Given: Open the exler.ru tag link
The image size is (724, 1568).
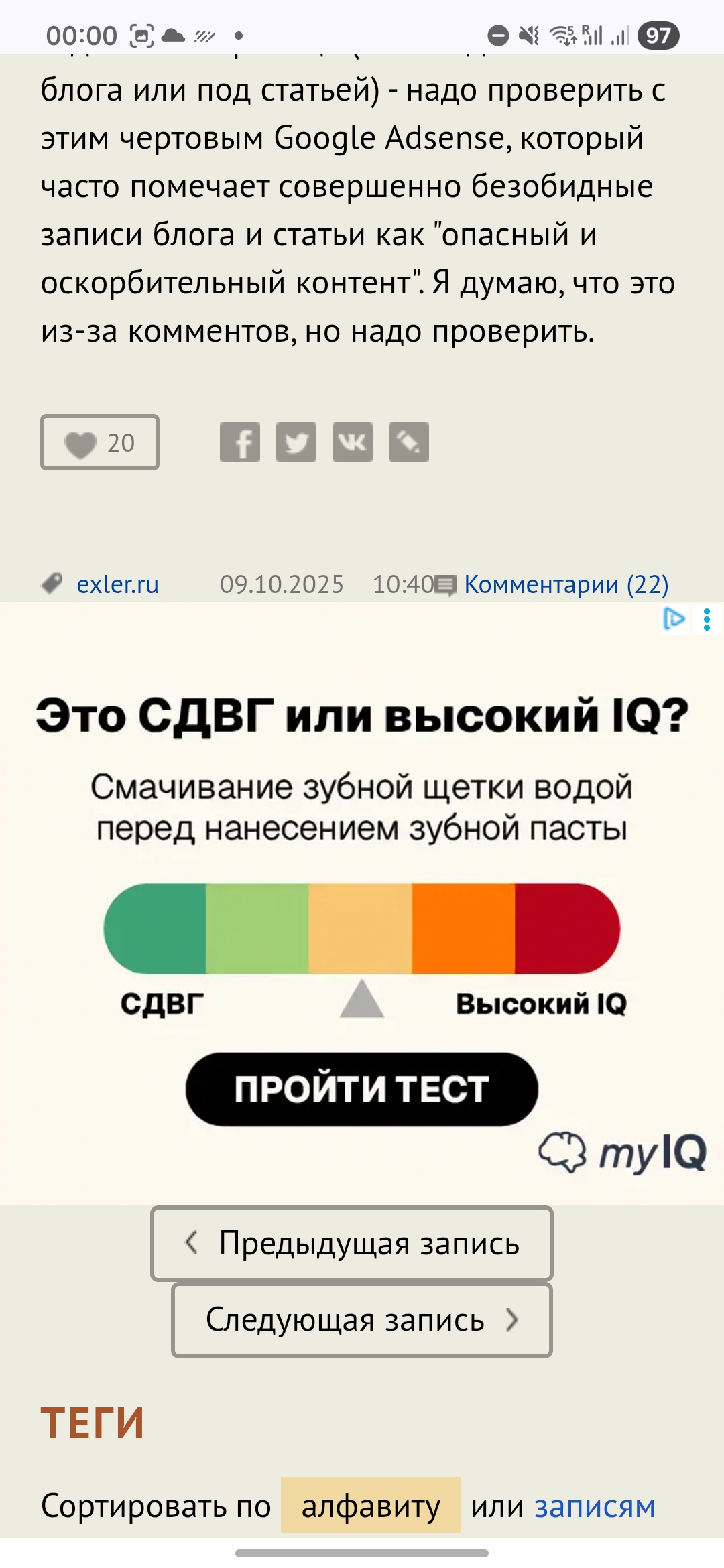Looking at the screenshot, I should [117, 584].
